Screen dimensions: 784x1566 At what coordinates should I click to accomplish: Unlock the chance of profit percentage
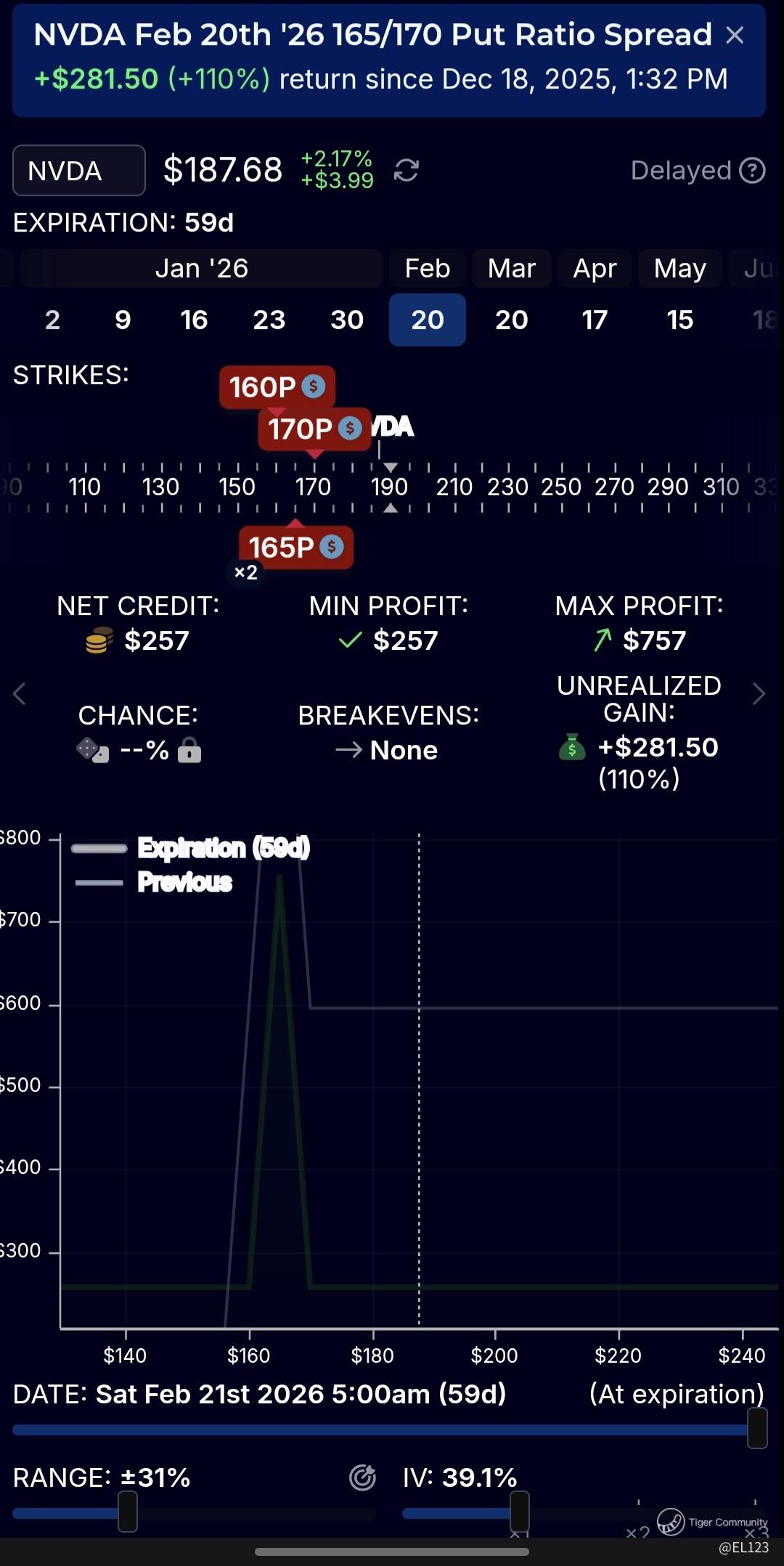pos(189,750)
